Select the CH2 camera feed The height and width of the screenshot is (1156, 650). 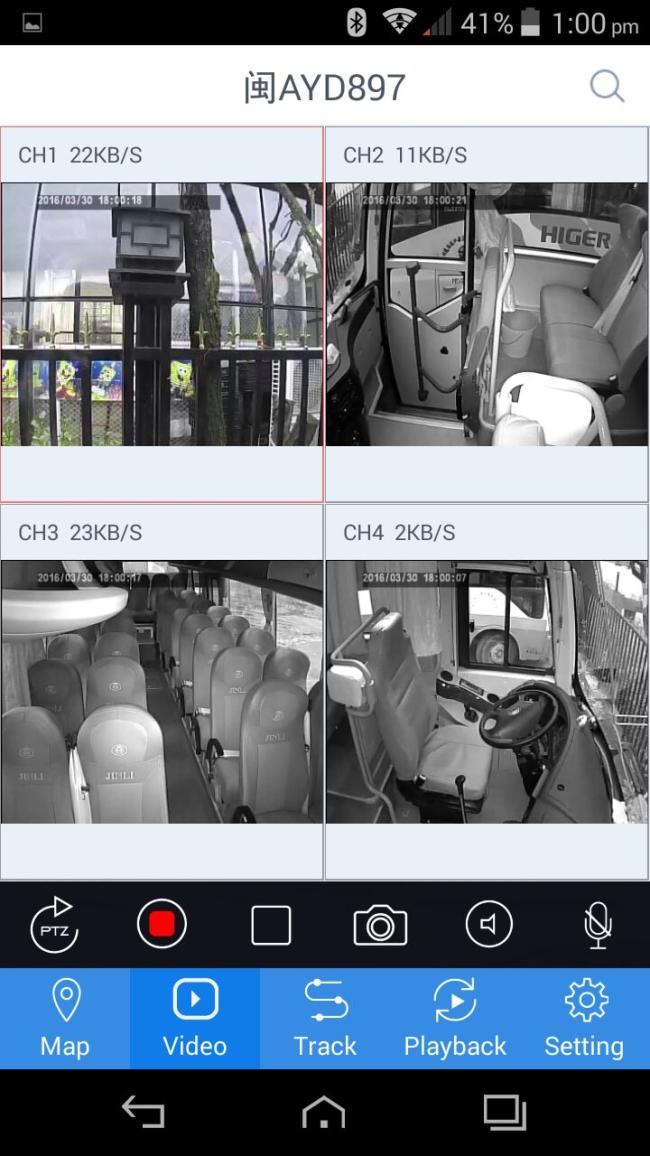click(x=487, y=314)
